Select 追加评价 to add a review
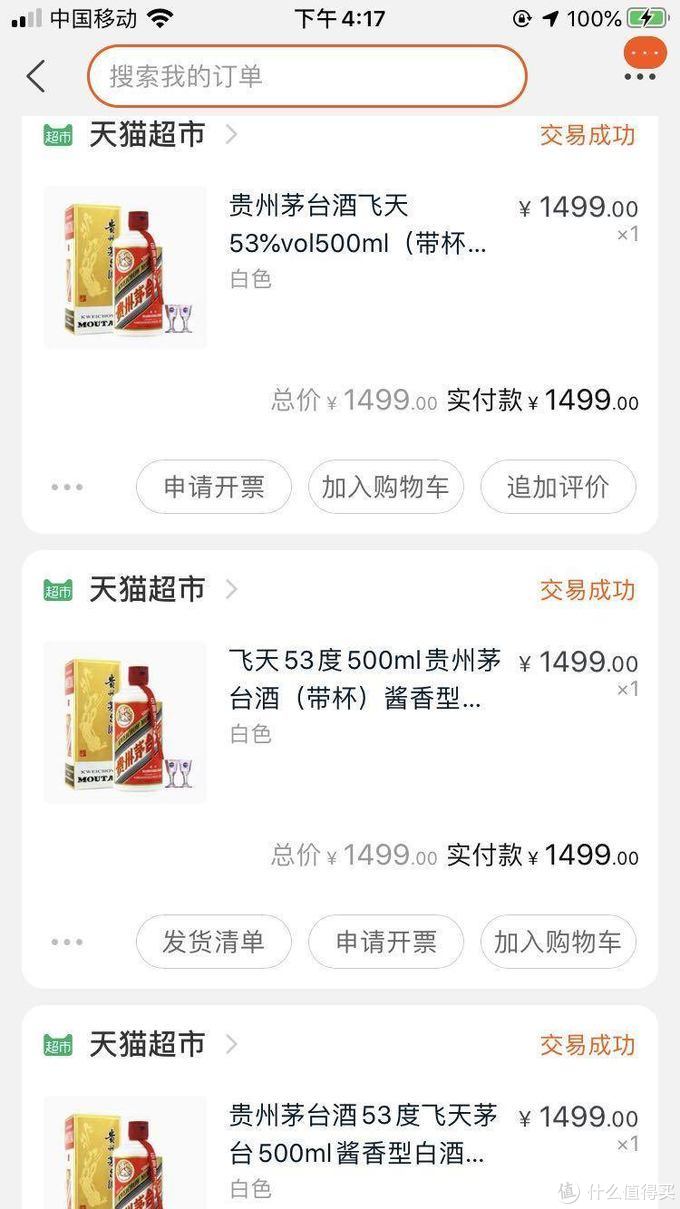 (x=558, y=487)
